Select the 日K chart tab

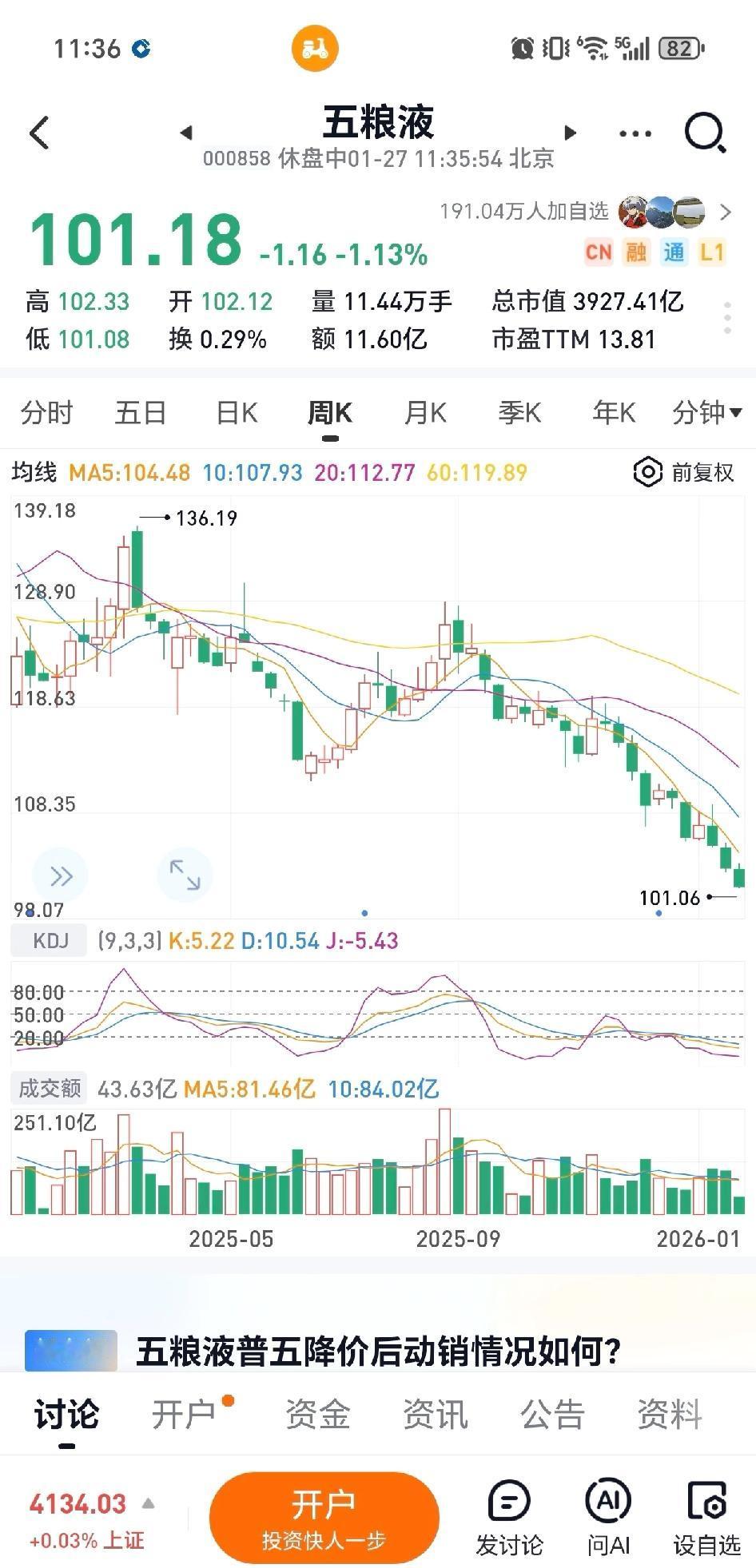coord(237,413)
